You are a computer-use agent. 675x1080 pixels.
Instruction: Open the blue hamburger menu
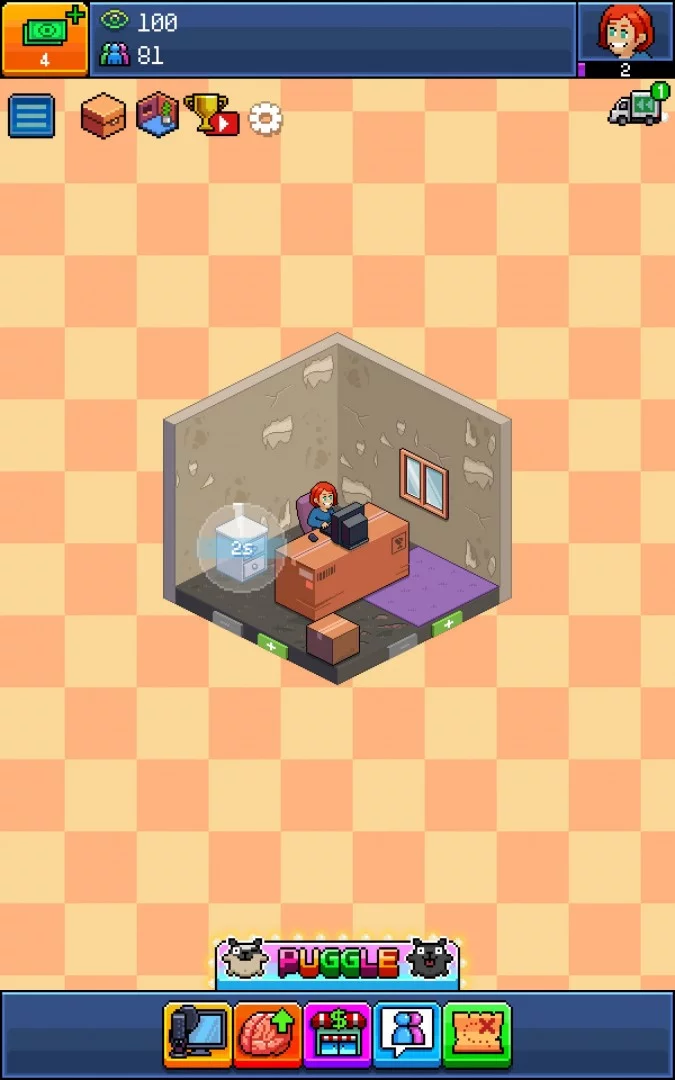32,116
